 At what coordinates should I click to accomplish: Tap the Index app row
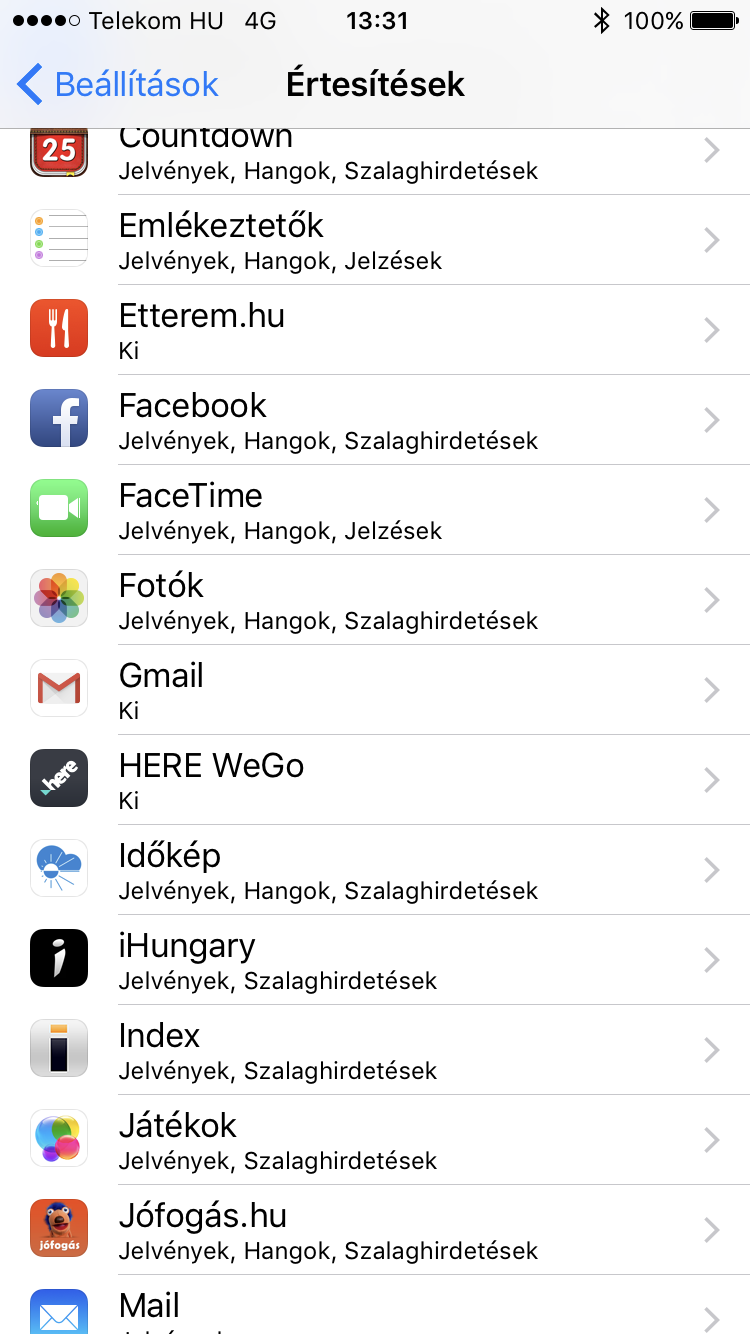point(375,1050)
